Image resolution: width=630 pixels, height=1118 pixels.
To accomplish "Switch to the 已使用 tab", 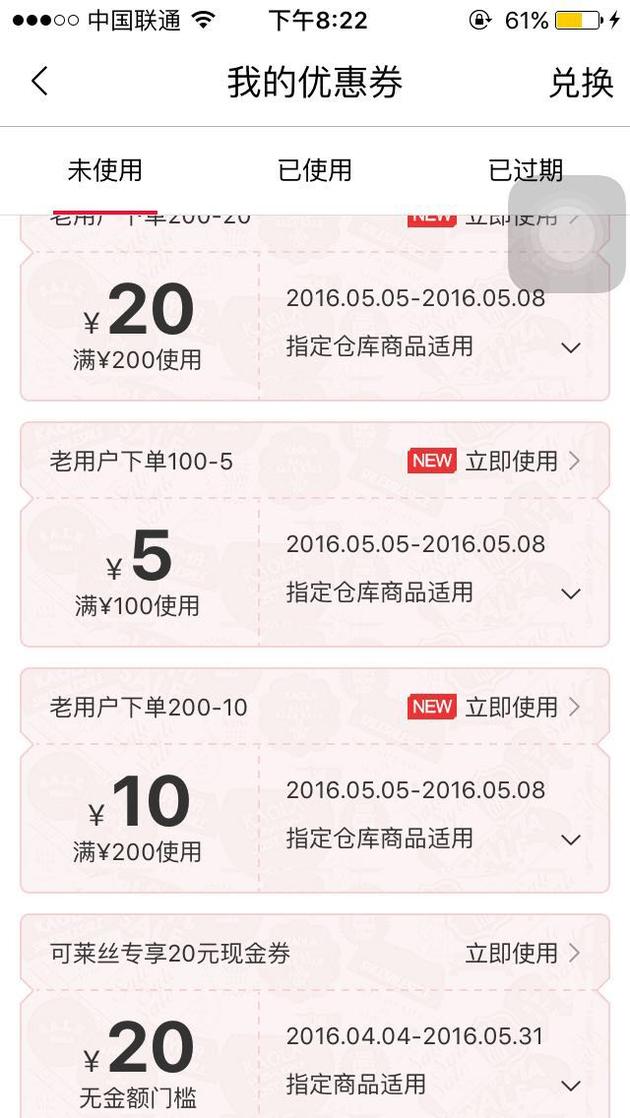I will click(x=315, y=170).
